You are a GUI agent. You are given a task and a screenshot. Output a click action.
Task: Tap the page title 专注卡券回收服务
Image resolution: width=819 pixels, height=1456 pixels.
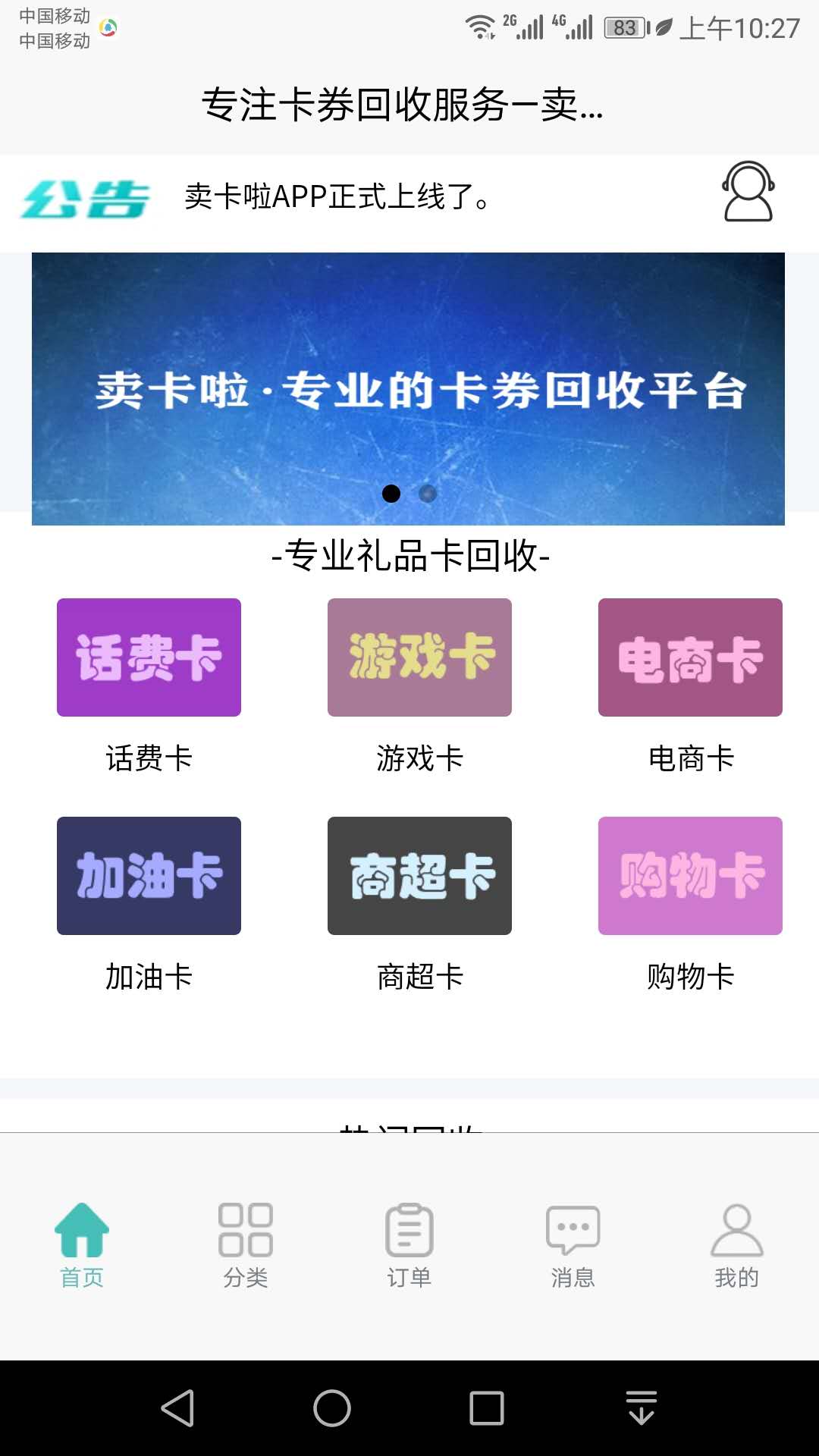(402, 106)
